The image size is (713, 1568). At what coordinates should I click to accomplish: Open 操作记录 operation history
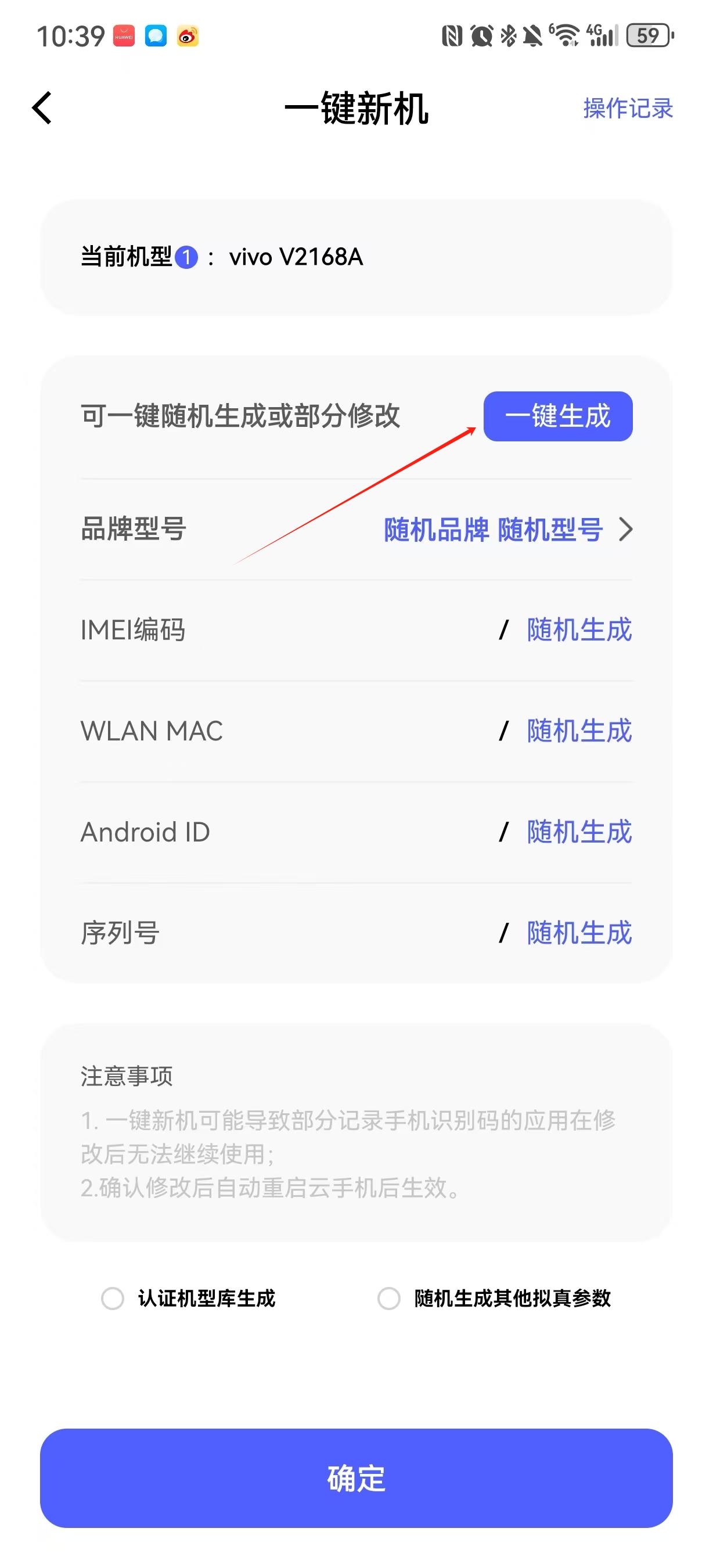627,109
